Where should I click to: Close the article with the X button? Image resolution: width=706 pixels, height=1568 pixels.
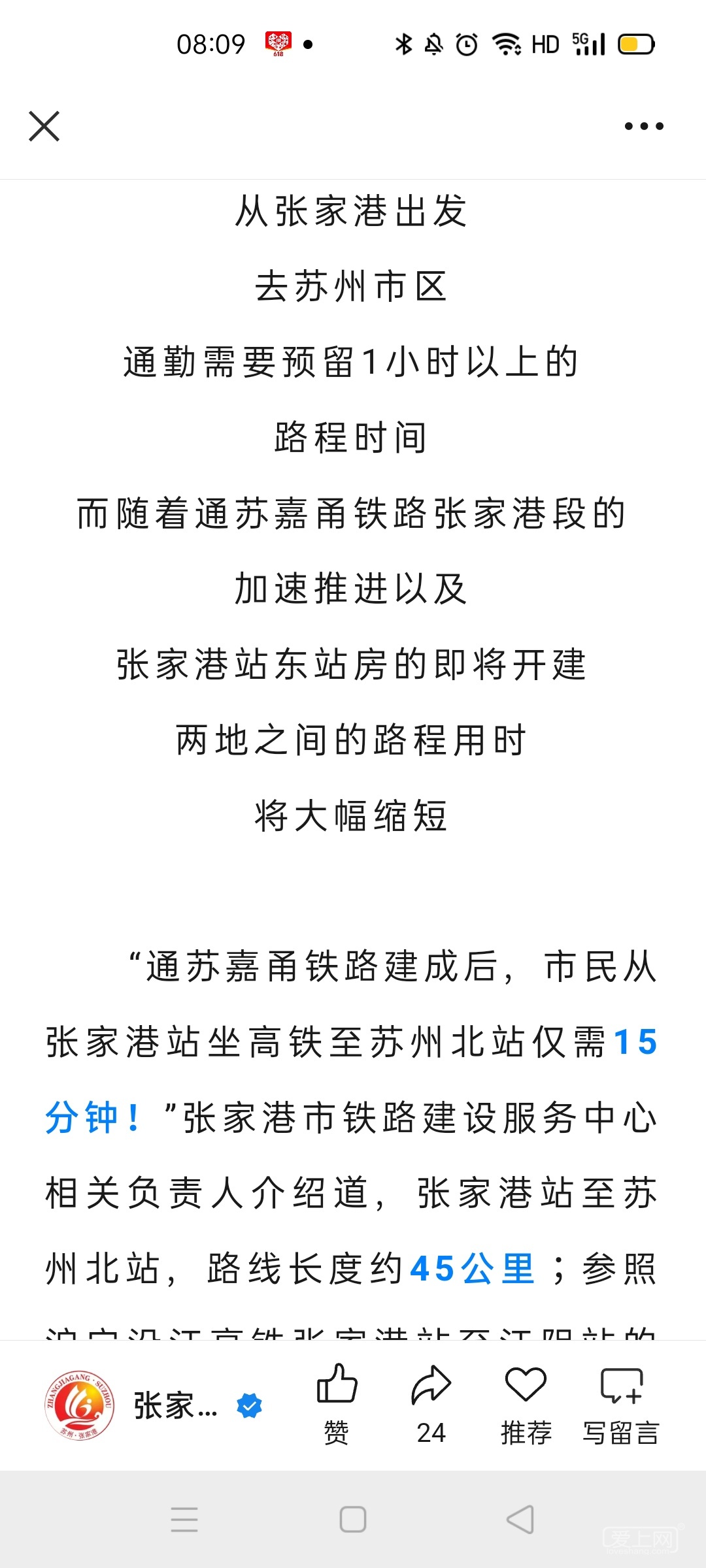pyautogui.click(x=44, y=126)
